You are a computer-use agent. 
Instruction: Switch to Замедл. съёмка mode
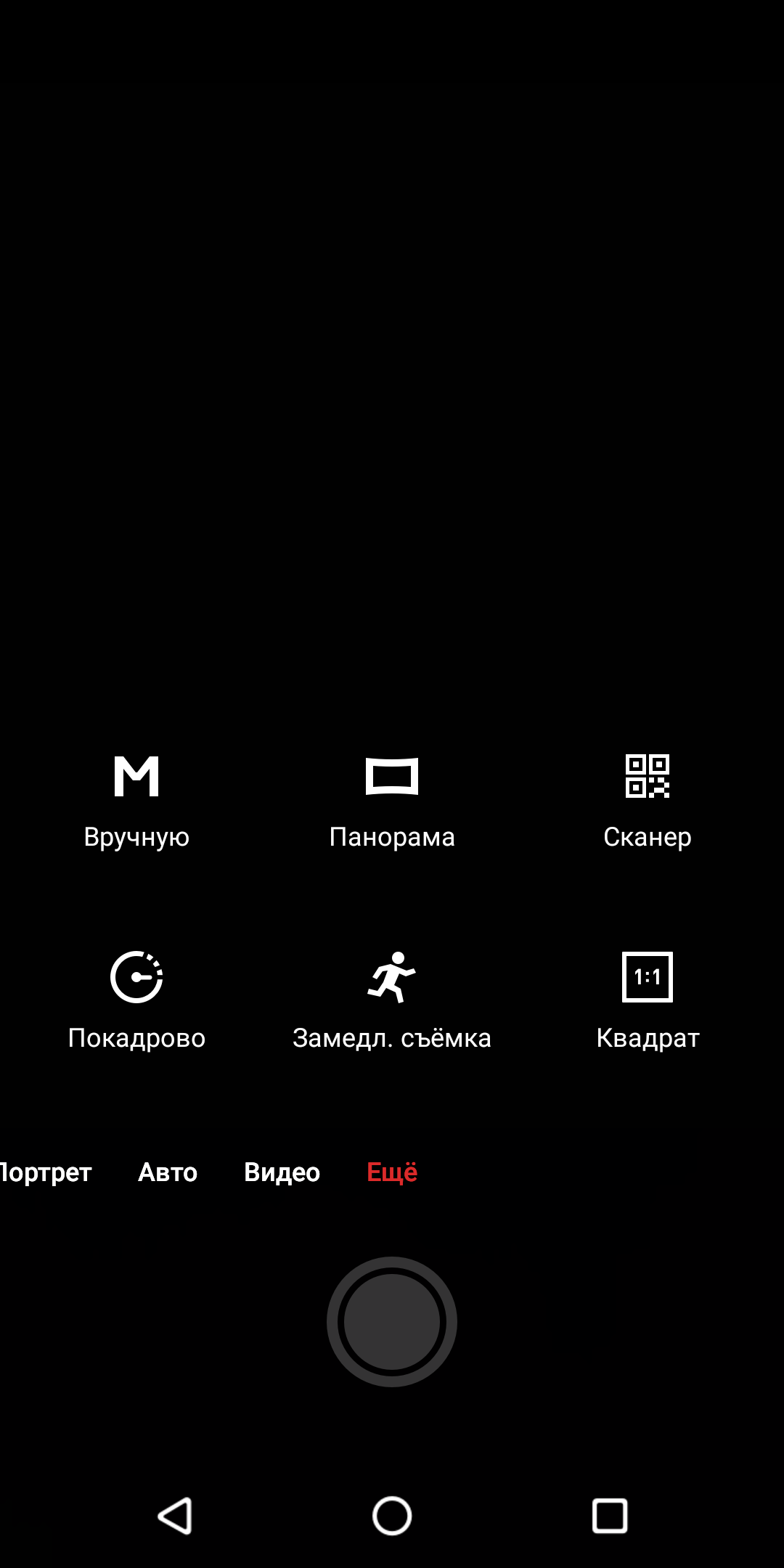point(392,1000)
